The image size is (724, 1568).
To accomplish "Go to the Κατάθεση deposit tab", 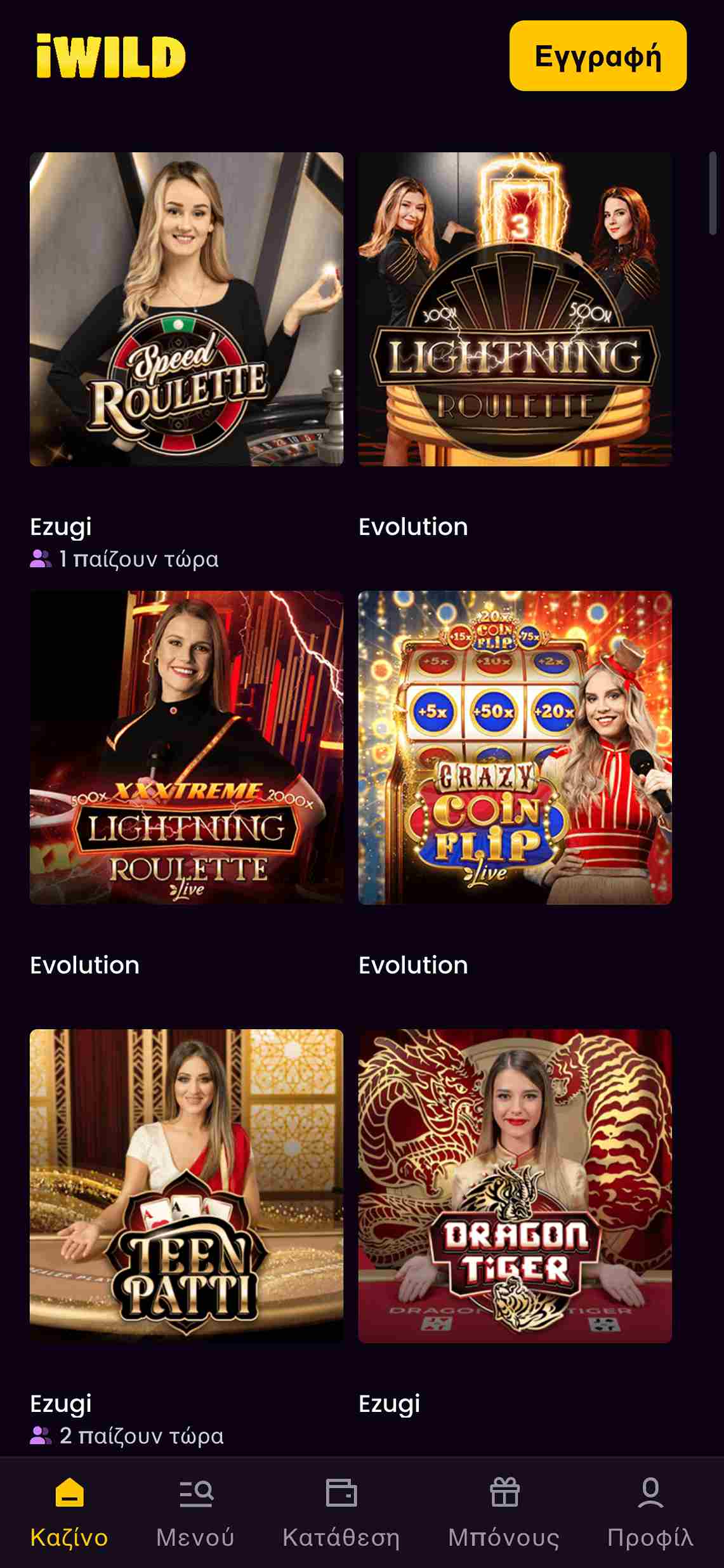I will (341, 1513).
